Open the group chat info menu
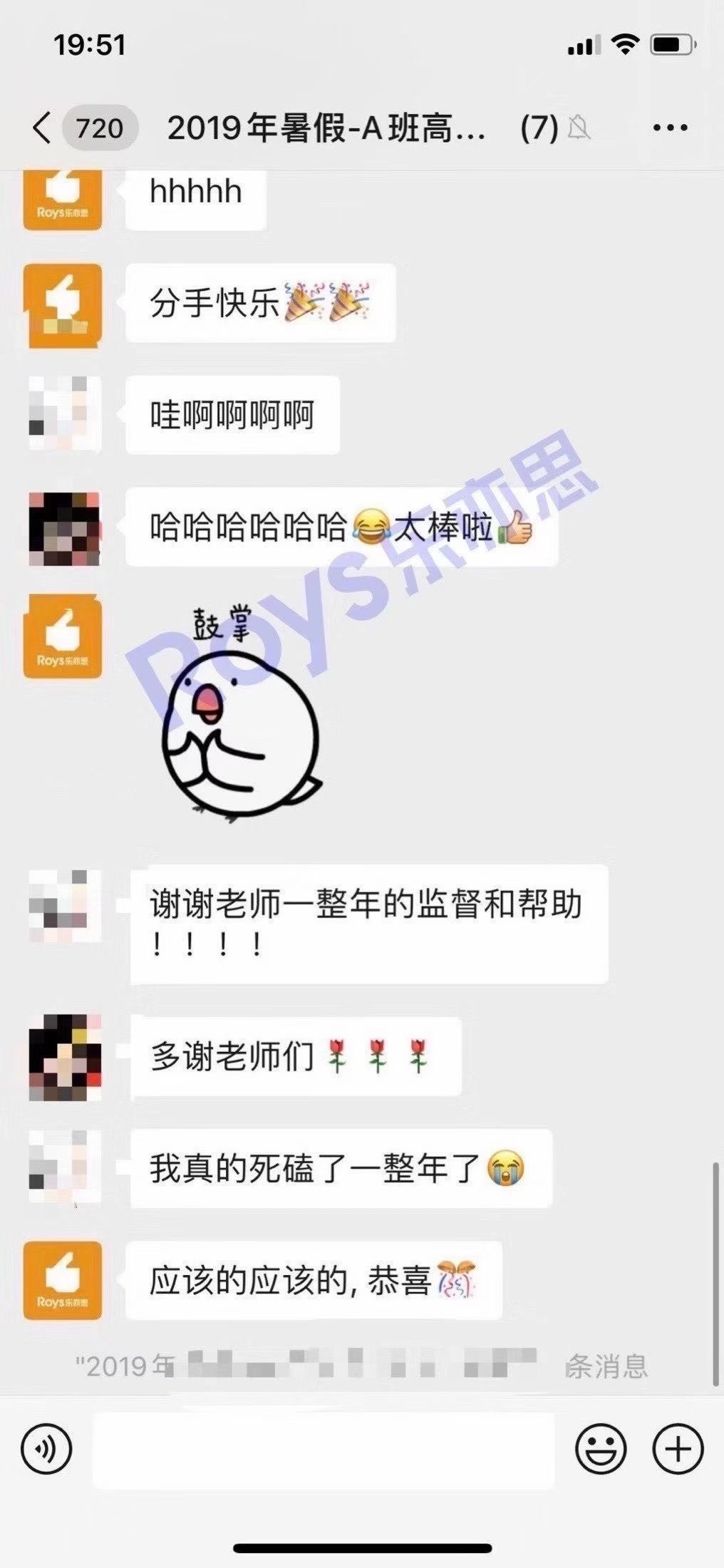The width and height of the screenshot is (724, 1568). (x=670, y=128)
